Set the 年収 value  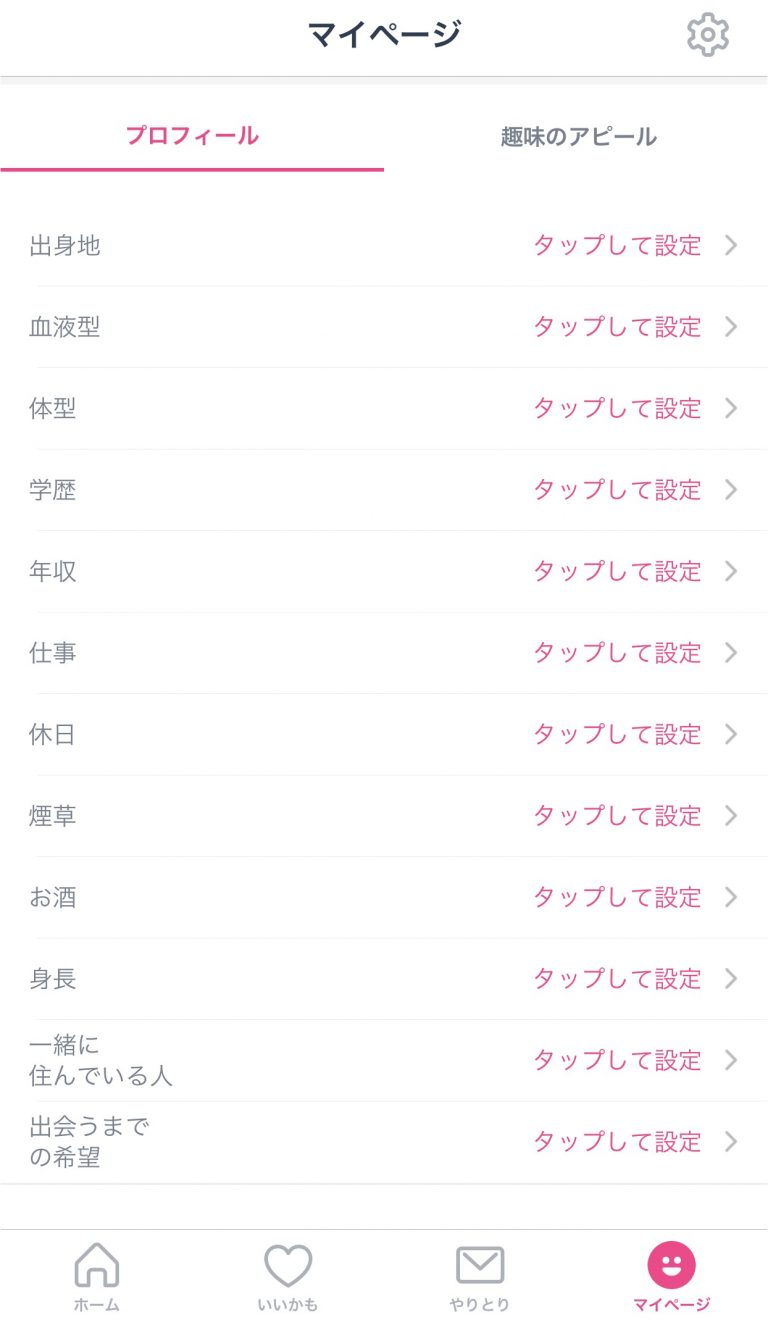(384, 571)
